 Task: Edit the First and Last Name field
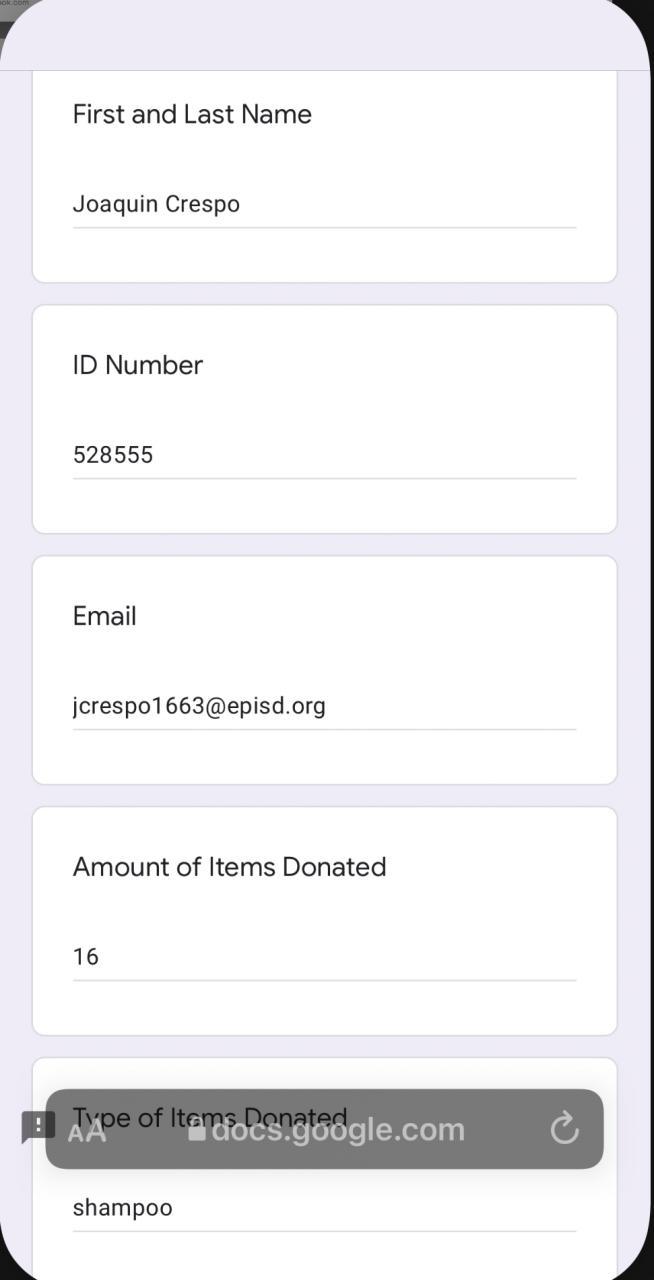pos(323,204)
